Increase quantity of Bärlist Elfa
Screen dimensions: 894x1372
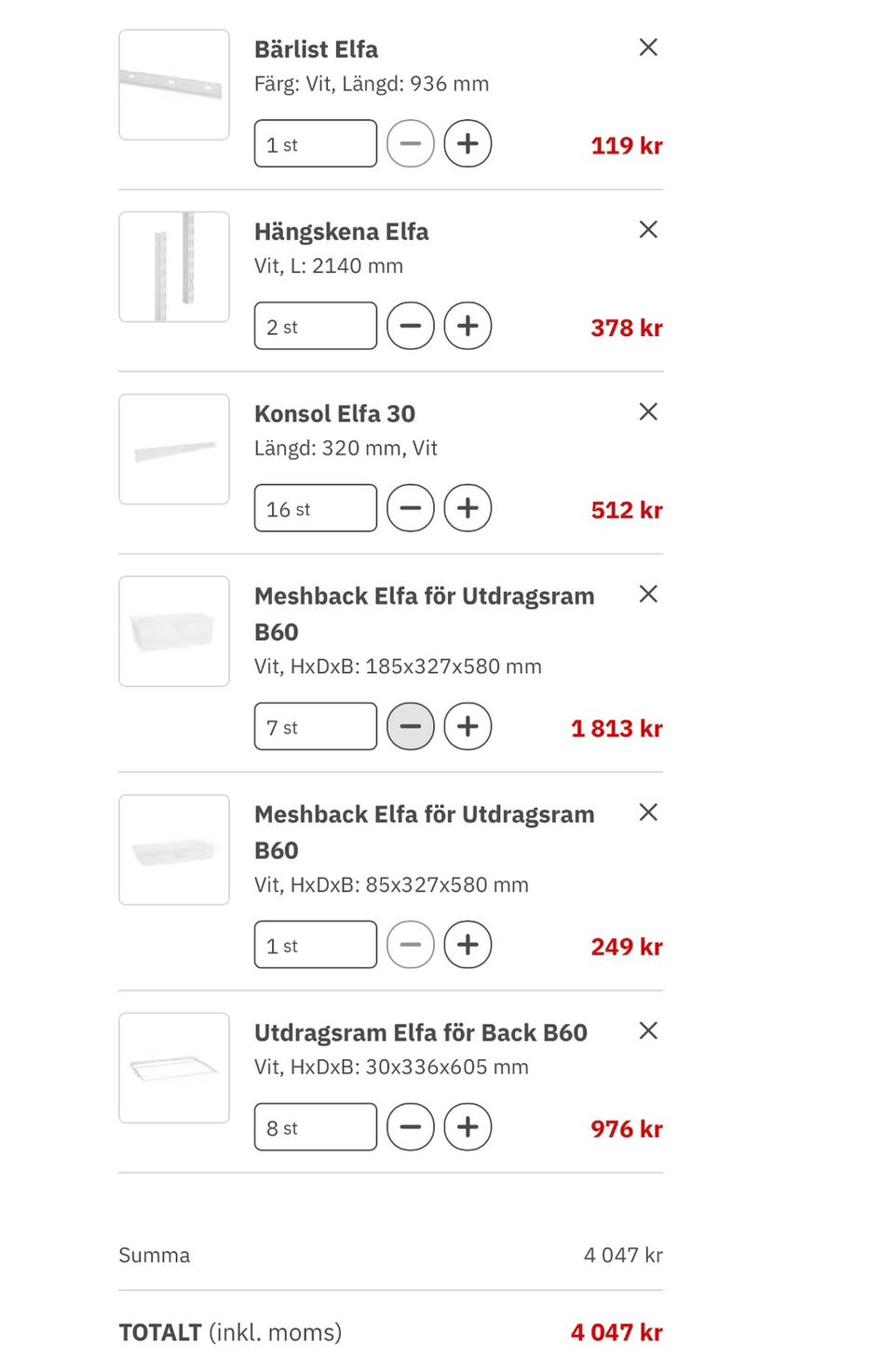pos(467,143)
